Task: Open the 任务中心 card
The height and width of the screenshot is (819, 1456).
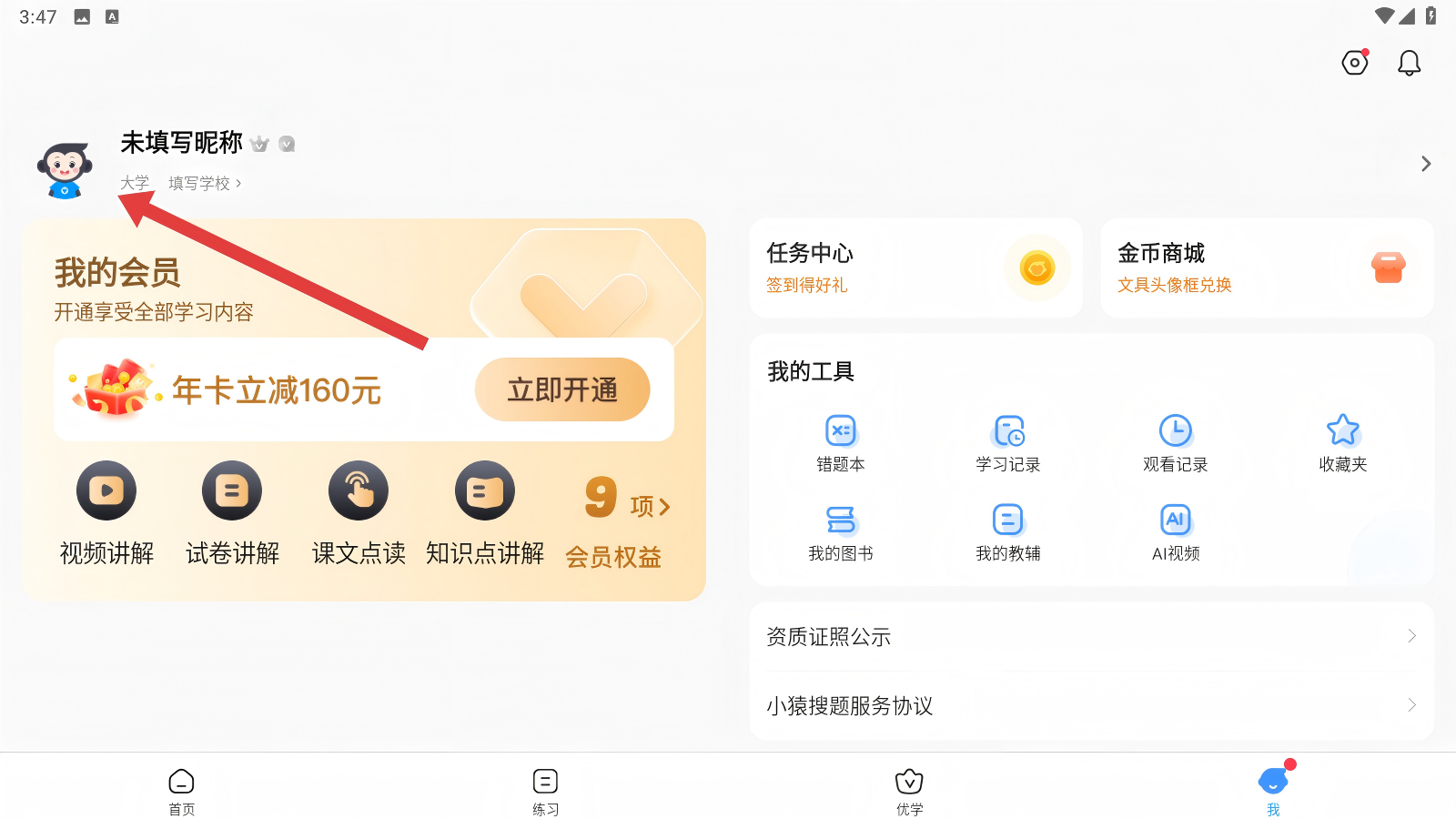Action: click(x=915, y=268)
